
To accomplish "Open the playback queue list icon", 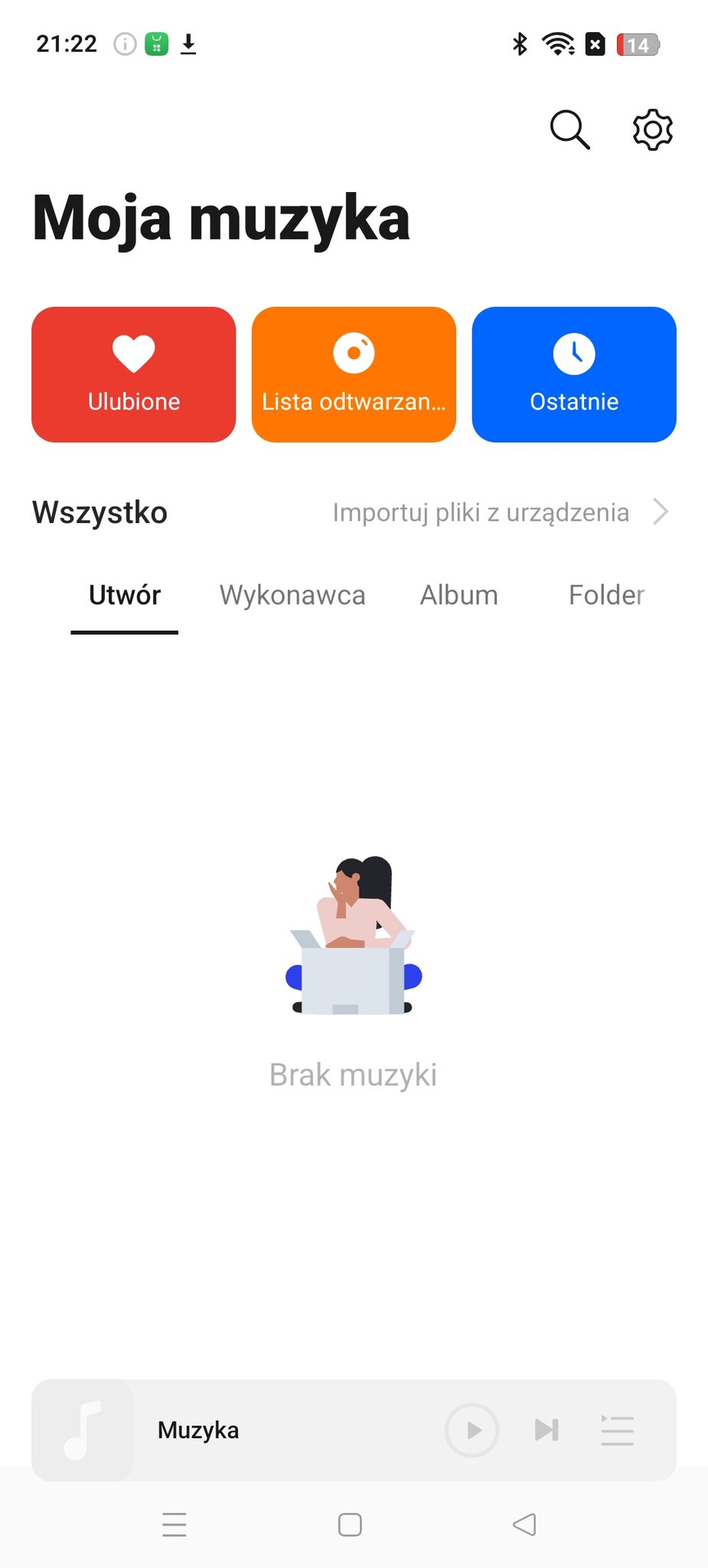I will coord(617,1429).
